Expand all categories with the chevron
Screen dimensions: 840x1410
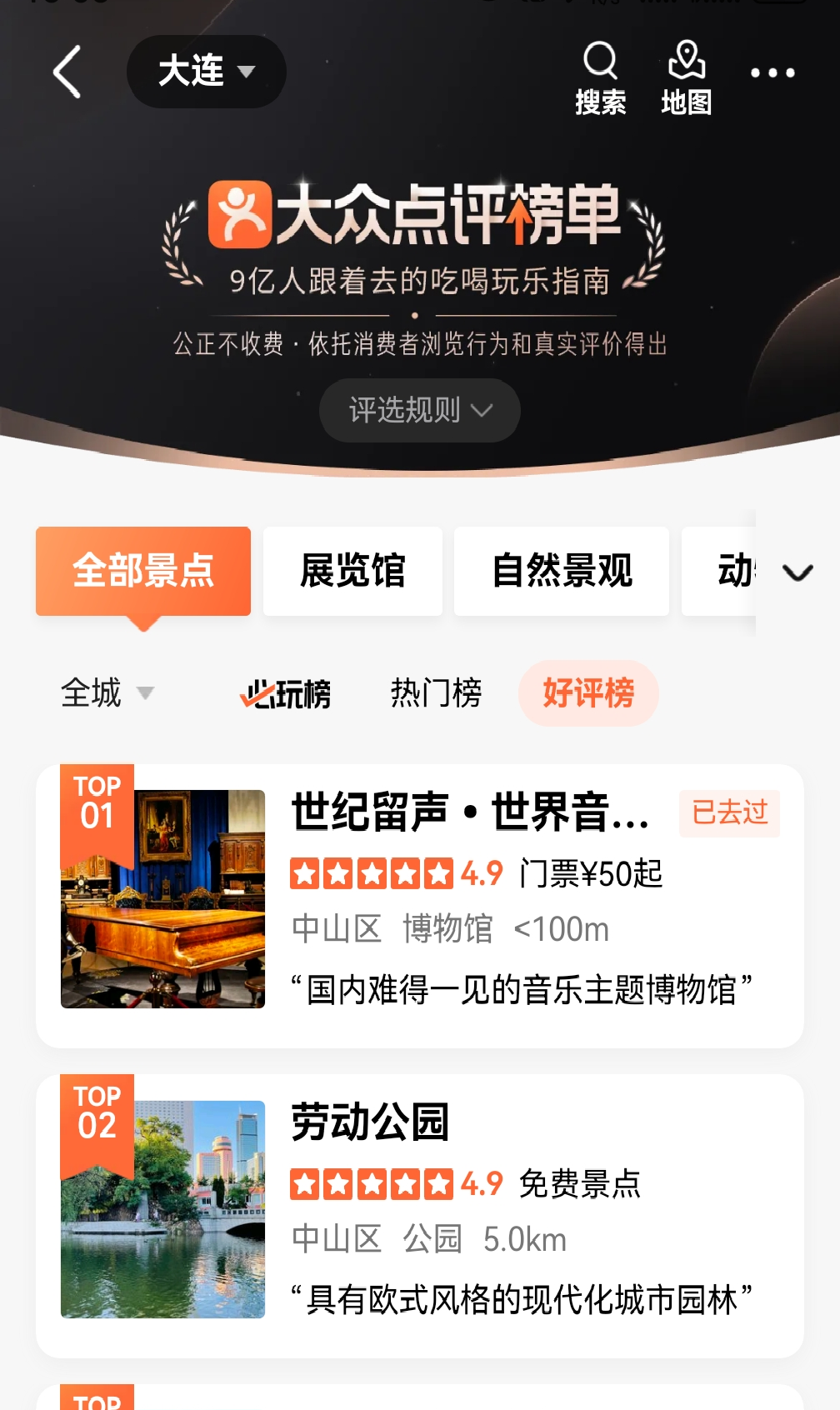pos(797,572)
